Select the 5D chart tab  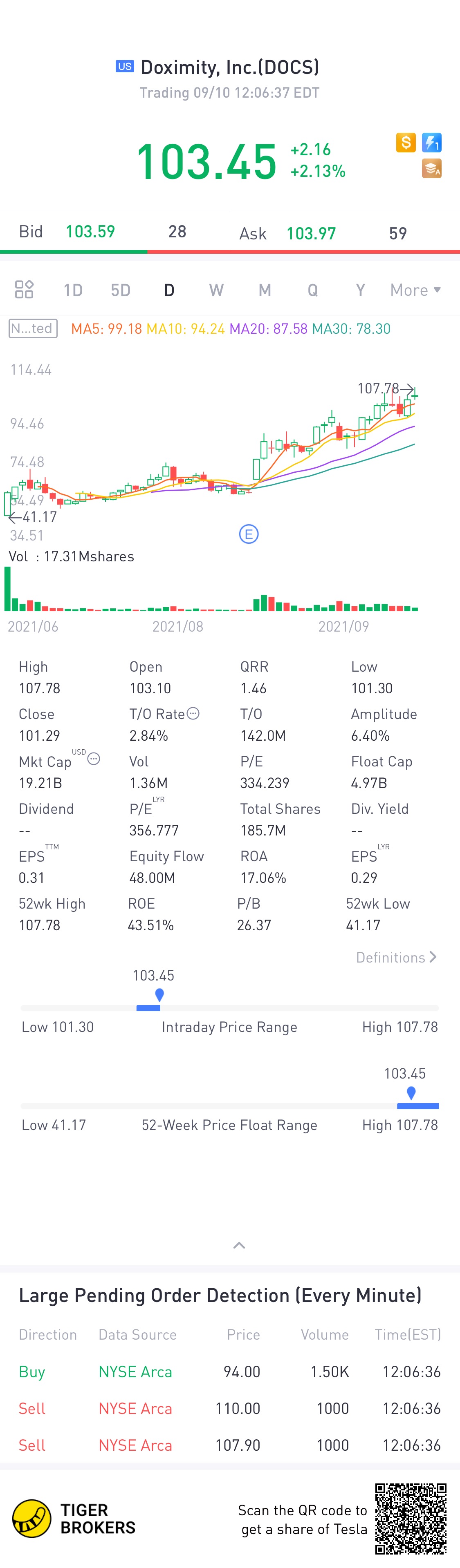[x=121, y=290]
